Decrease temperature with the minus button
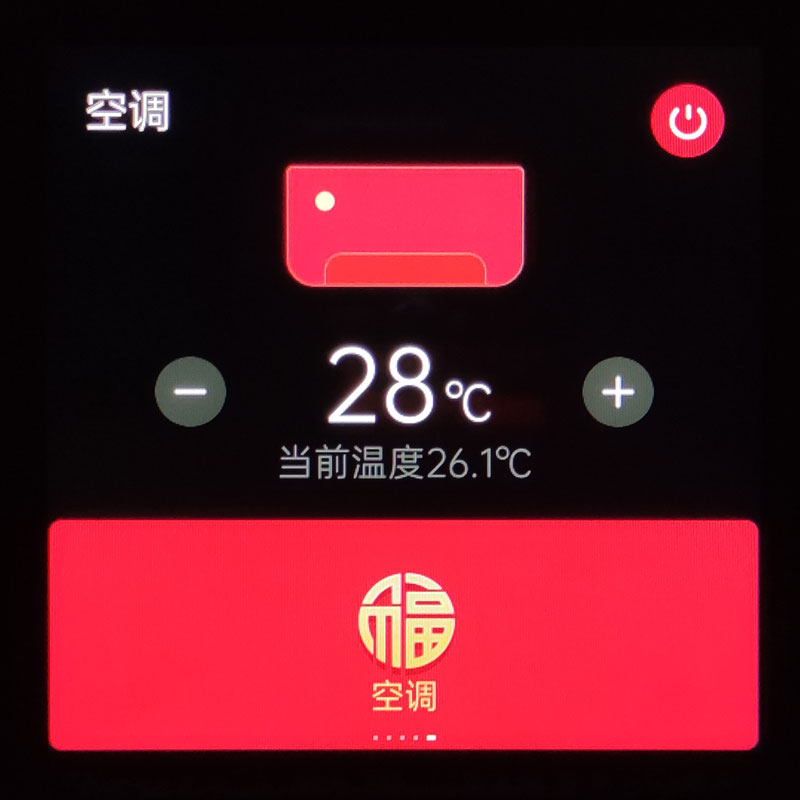Image resolution: width=800 pixels, height=800 pixels. point(190,391)
